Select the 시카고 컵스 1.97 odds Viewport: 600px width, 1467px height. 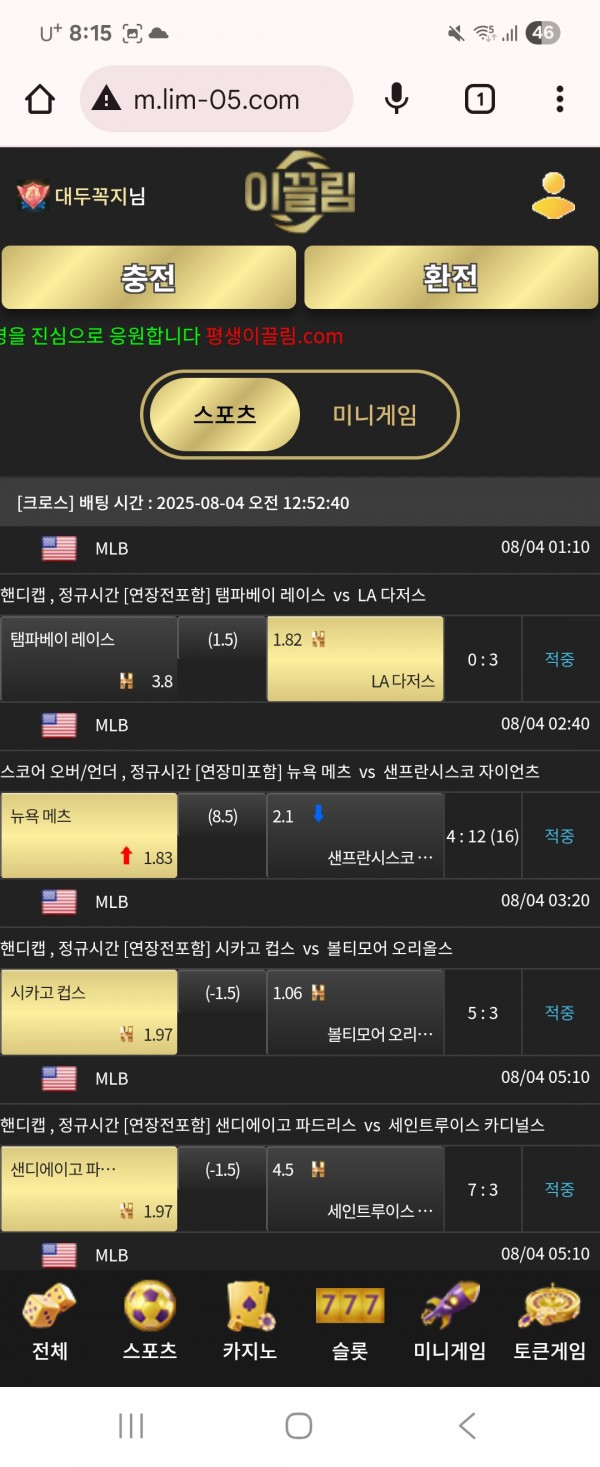90,1012
